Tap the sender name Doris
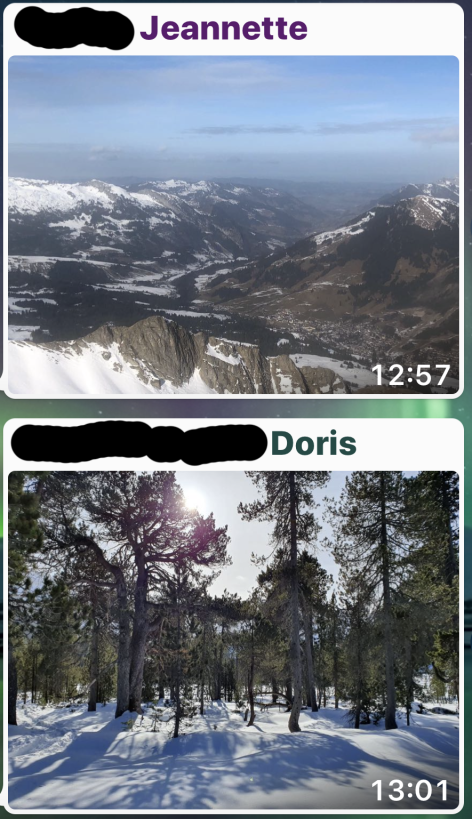 313,443
